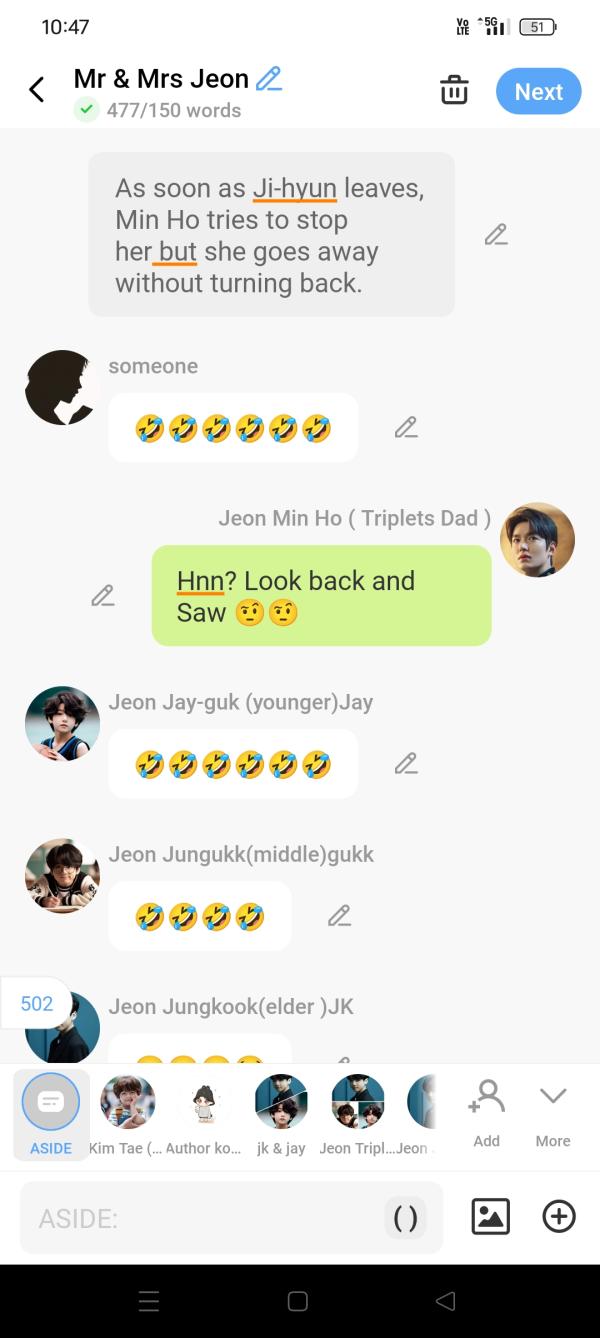Edit the emoji message from someone
The image size is (600, 1338).
click(406, 428)
